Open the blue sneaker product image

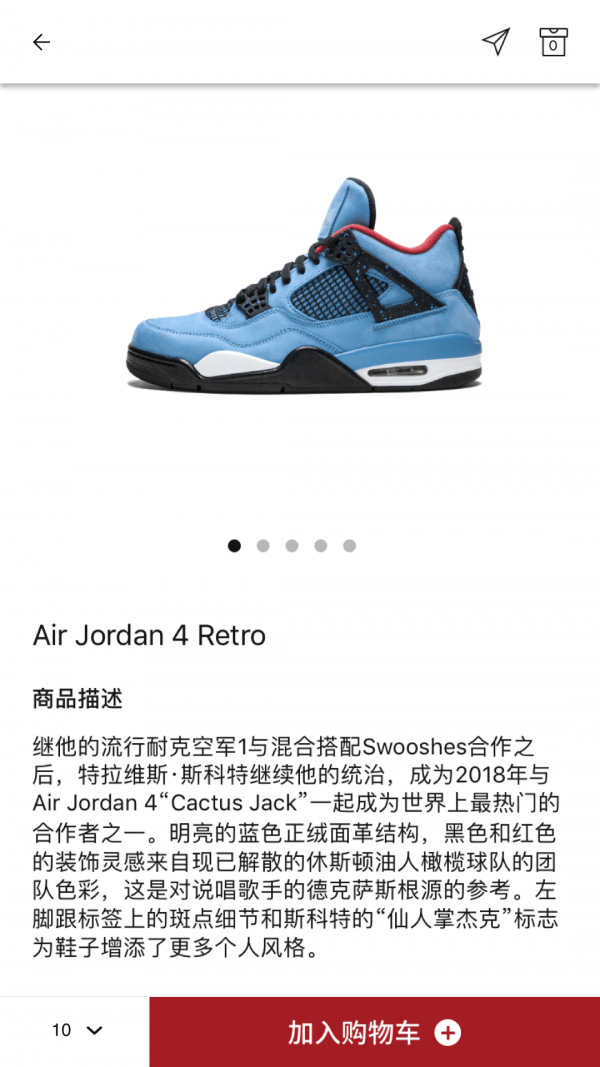[304, 285]
